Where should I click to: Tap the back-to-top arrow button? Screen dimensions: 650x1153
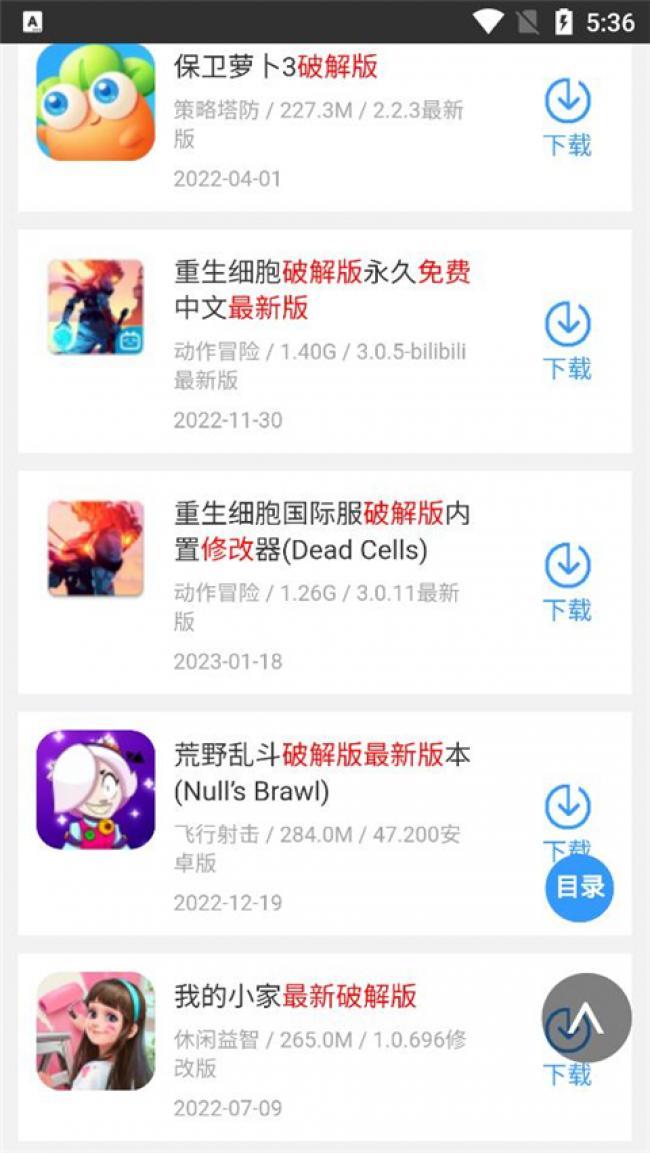click(x=586, y=1018)
